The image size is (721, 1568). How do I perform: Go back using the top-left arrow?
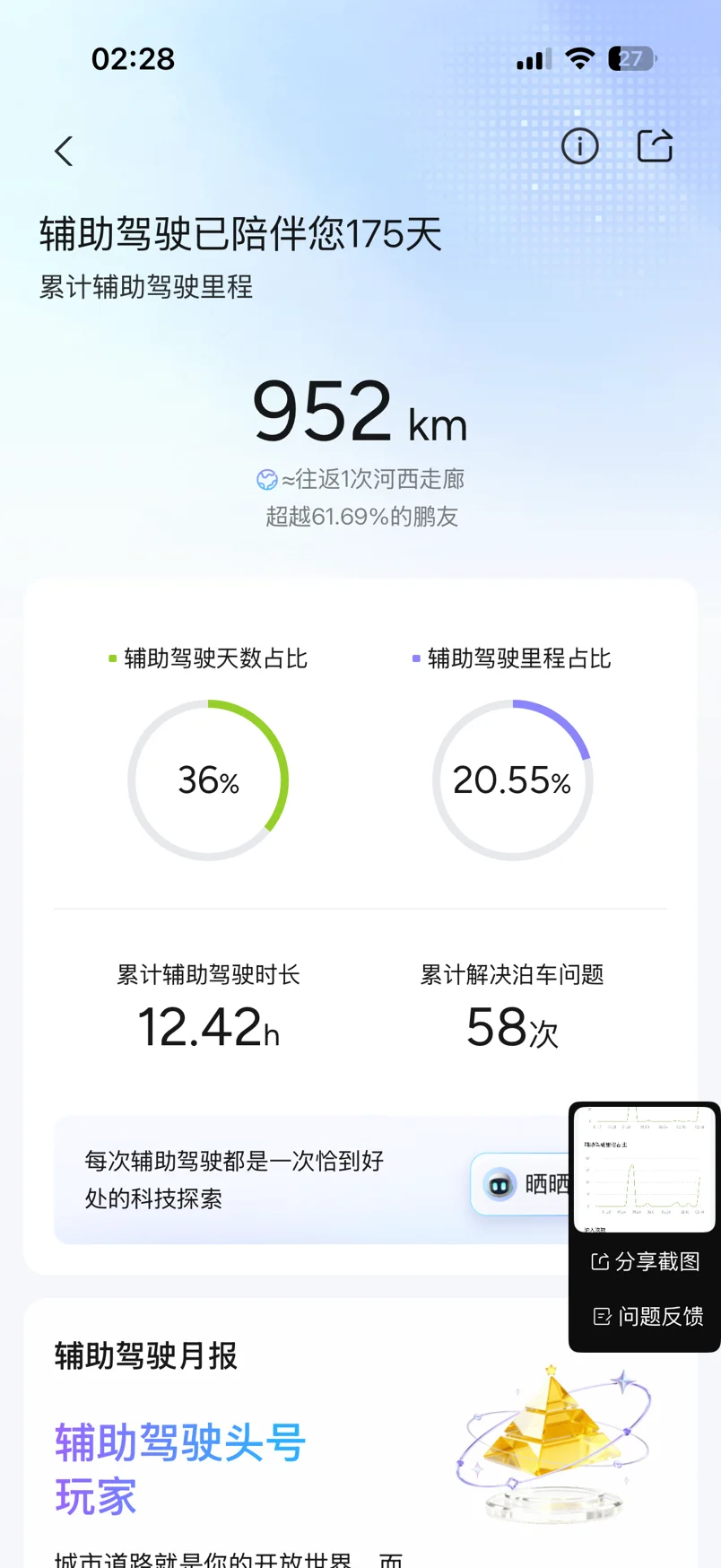point(64,151)
